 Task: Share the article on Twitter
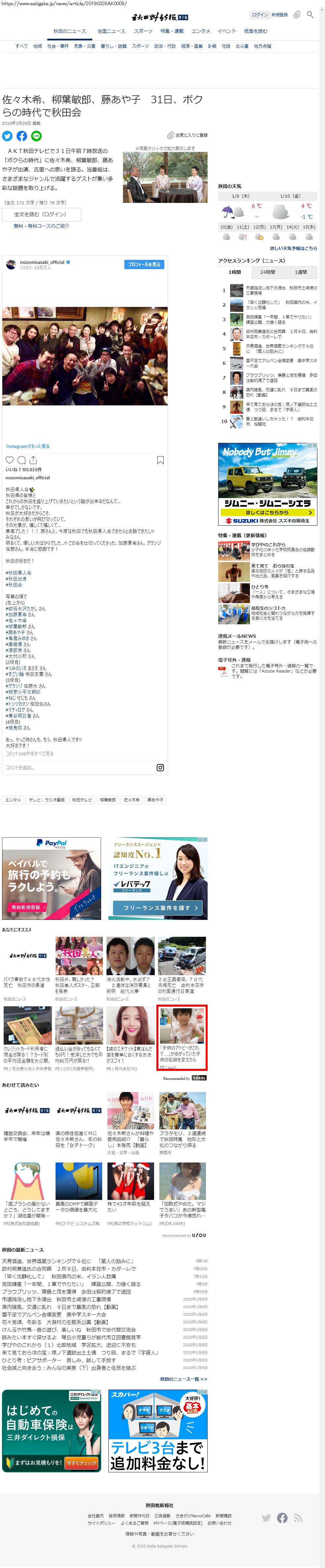[7, 136]
